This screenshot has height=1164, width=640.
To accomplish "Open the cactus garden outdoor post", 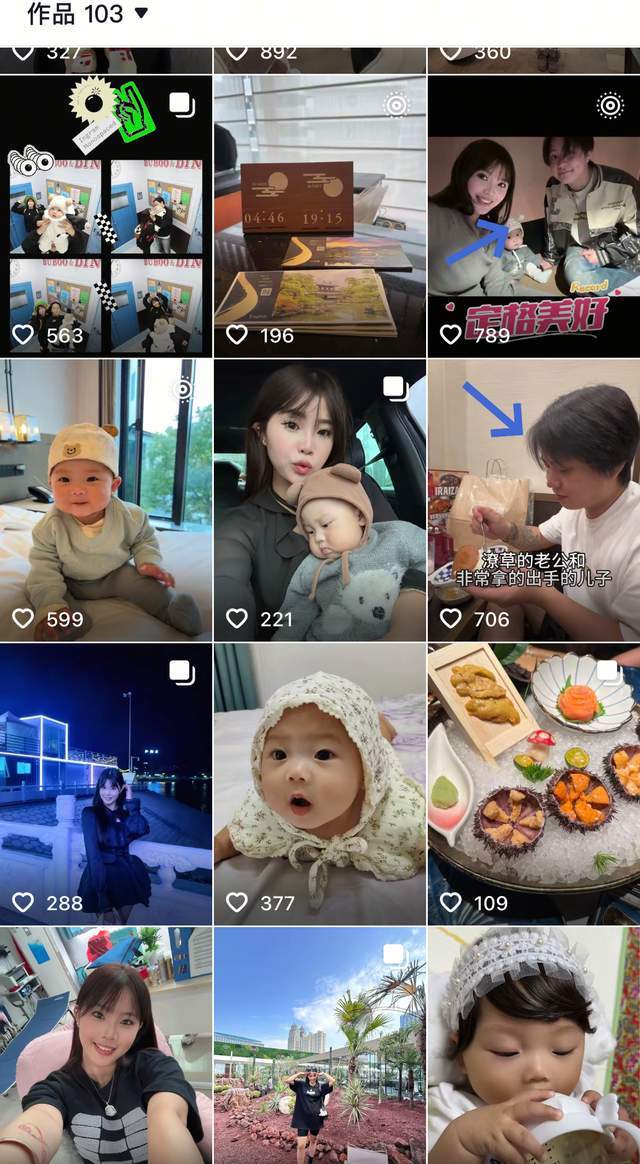I will pos(320,1046).
